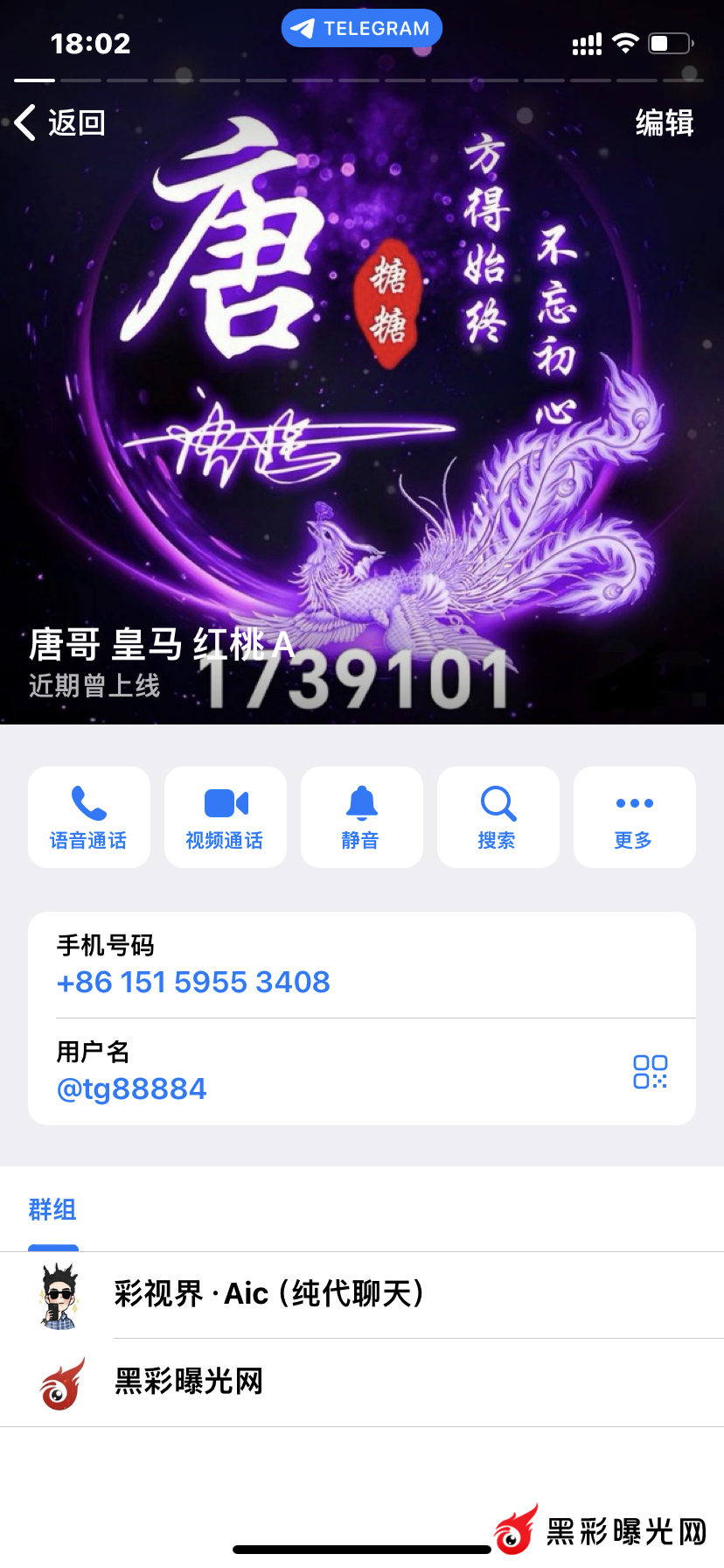Select the 群组 tab
The image size is (724, 1568).
[x=52, y=1209]
